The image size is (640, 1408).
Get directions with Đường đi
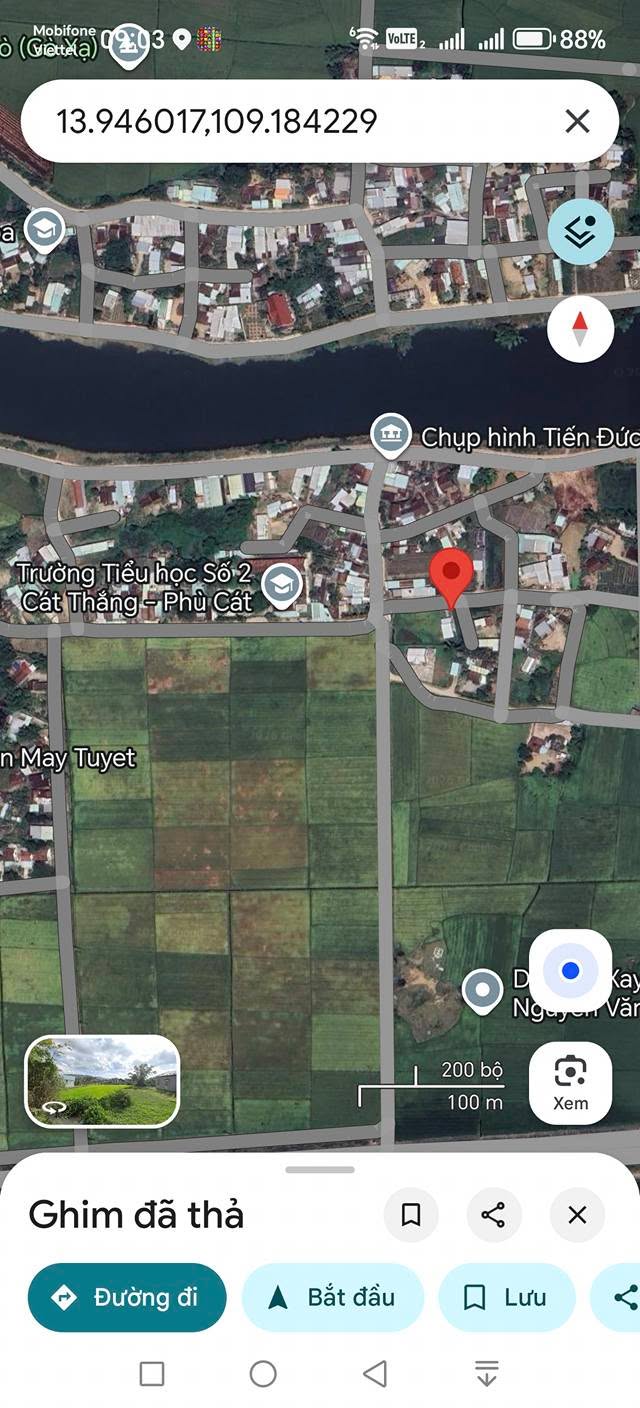pyautogui.click(x=127, y=1297)
